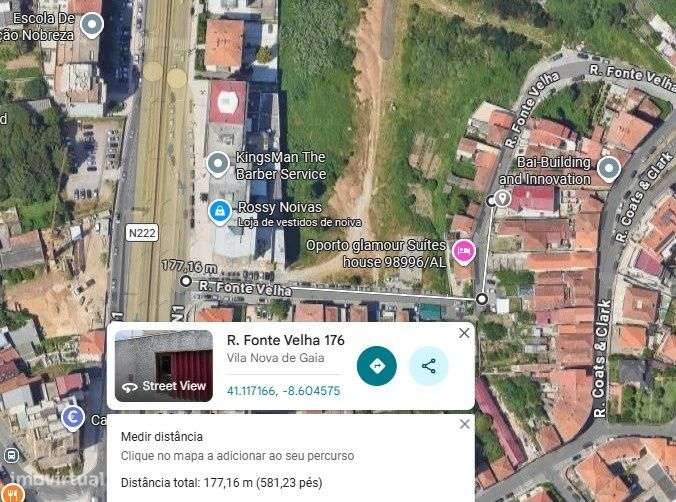The image size is (676, 502).
Task: Open Street View for R. Fonte Velha 176
Action: [x=164, y=367]
